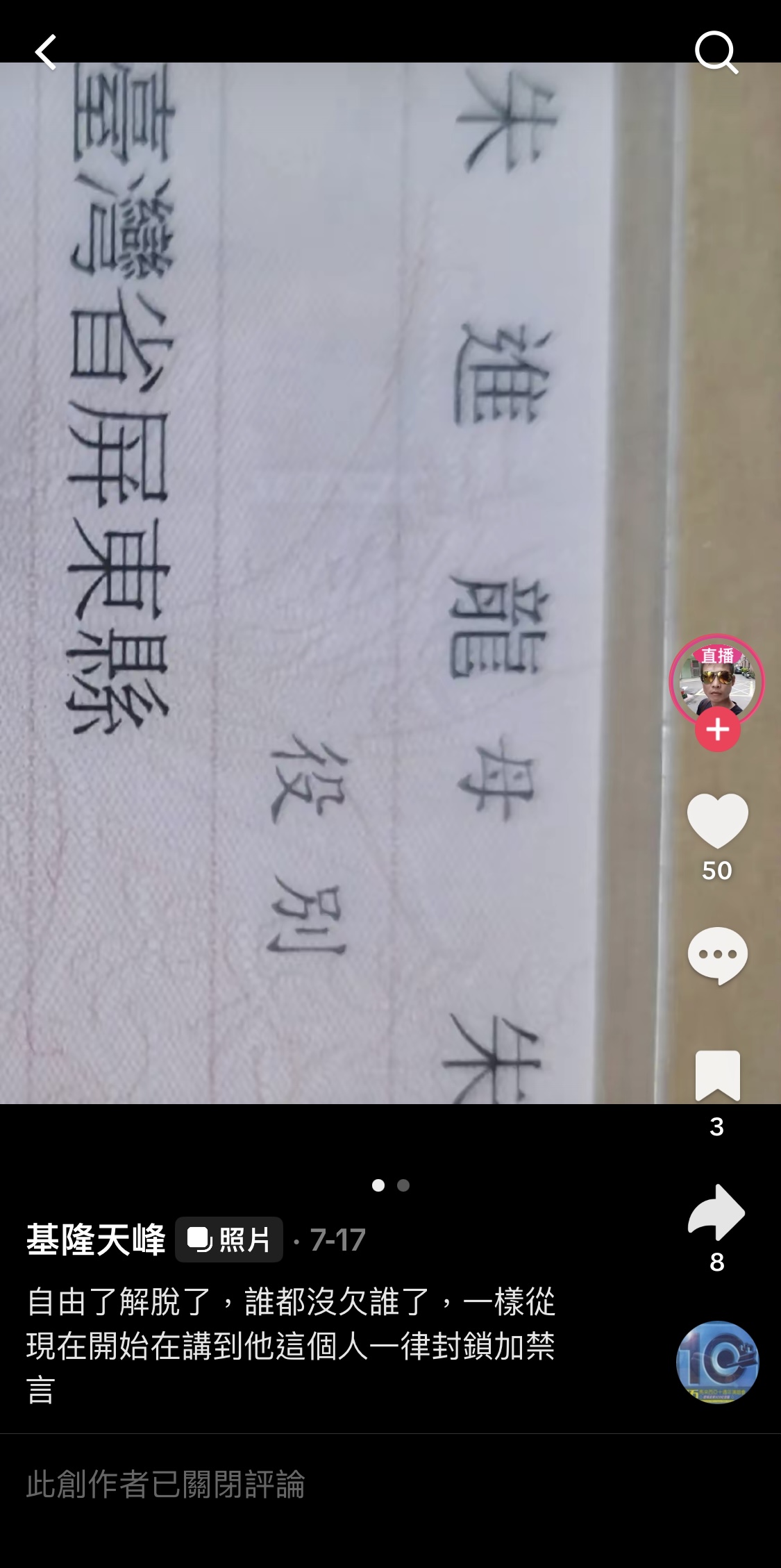Go back using the back arrow
This screenshot has width=781, height=1568.
[x=46, y=53]
